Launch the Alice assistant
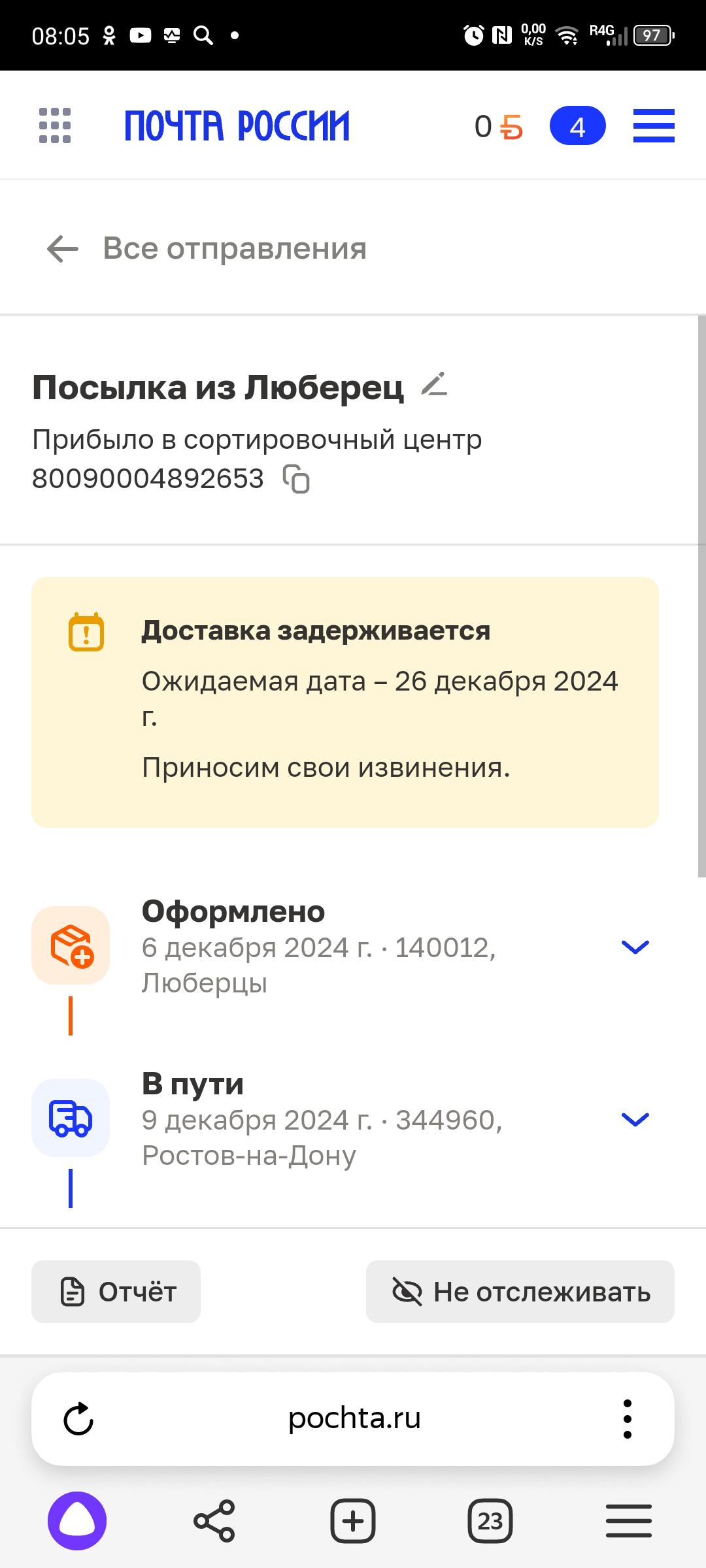Screen dimensions: 706x1568 pyautogui.click(x=77, y=1521)
